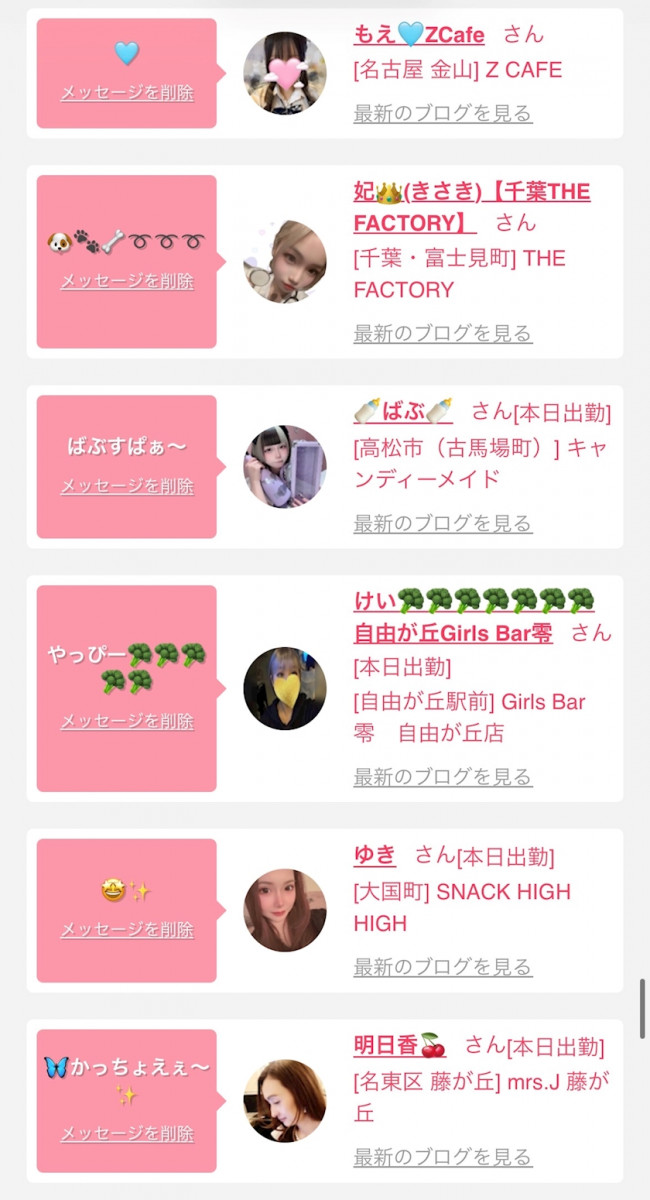View latest blog under Girls Bar零 entry
This screenshot has height=1200, width=650.
point(442,776)
